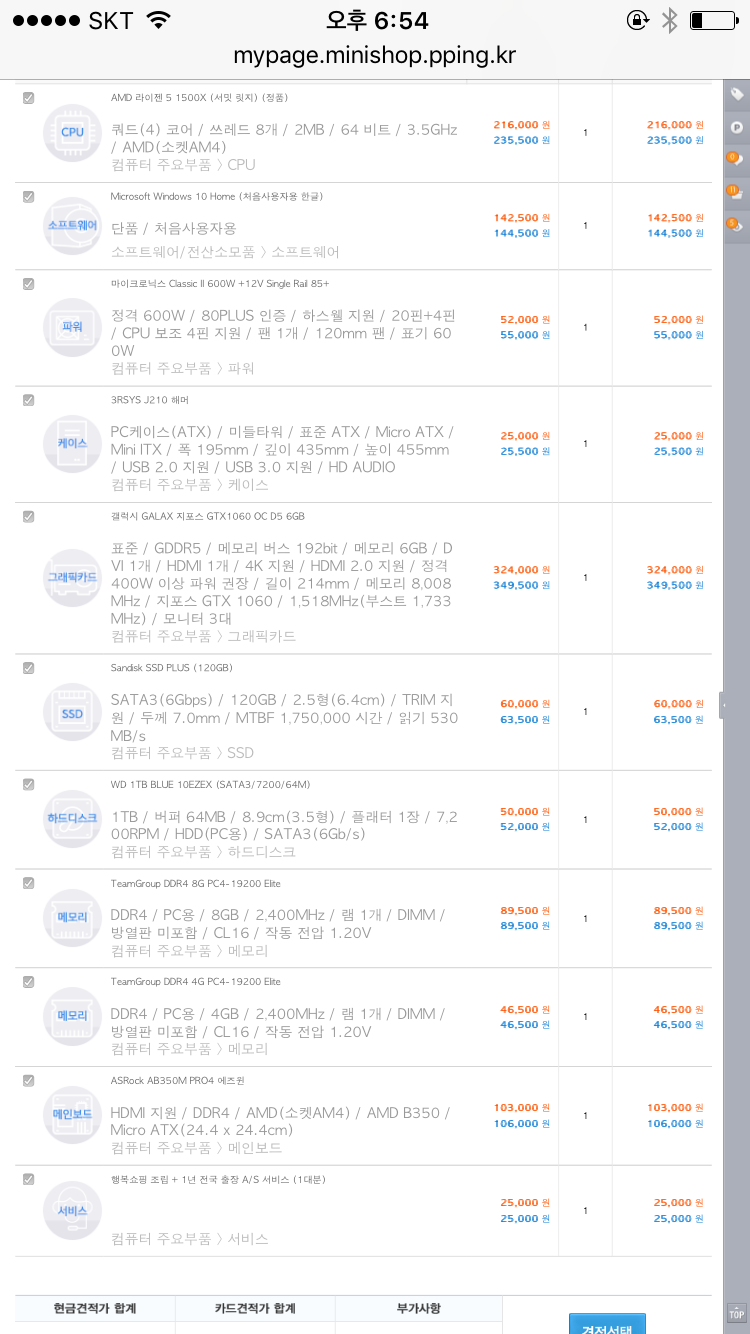Open the speech bubble icon with 0 badge
The width and height of the screenshot is (750, 1334).
(735, 160)
